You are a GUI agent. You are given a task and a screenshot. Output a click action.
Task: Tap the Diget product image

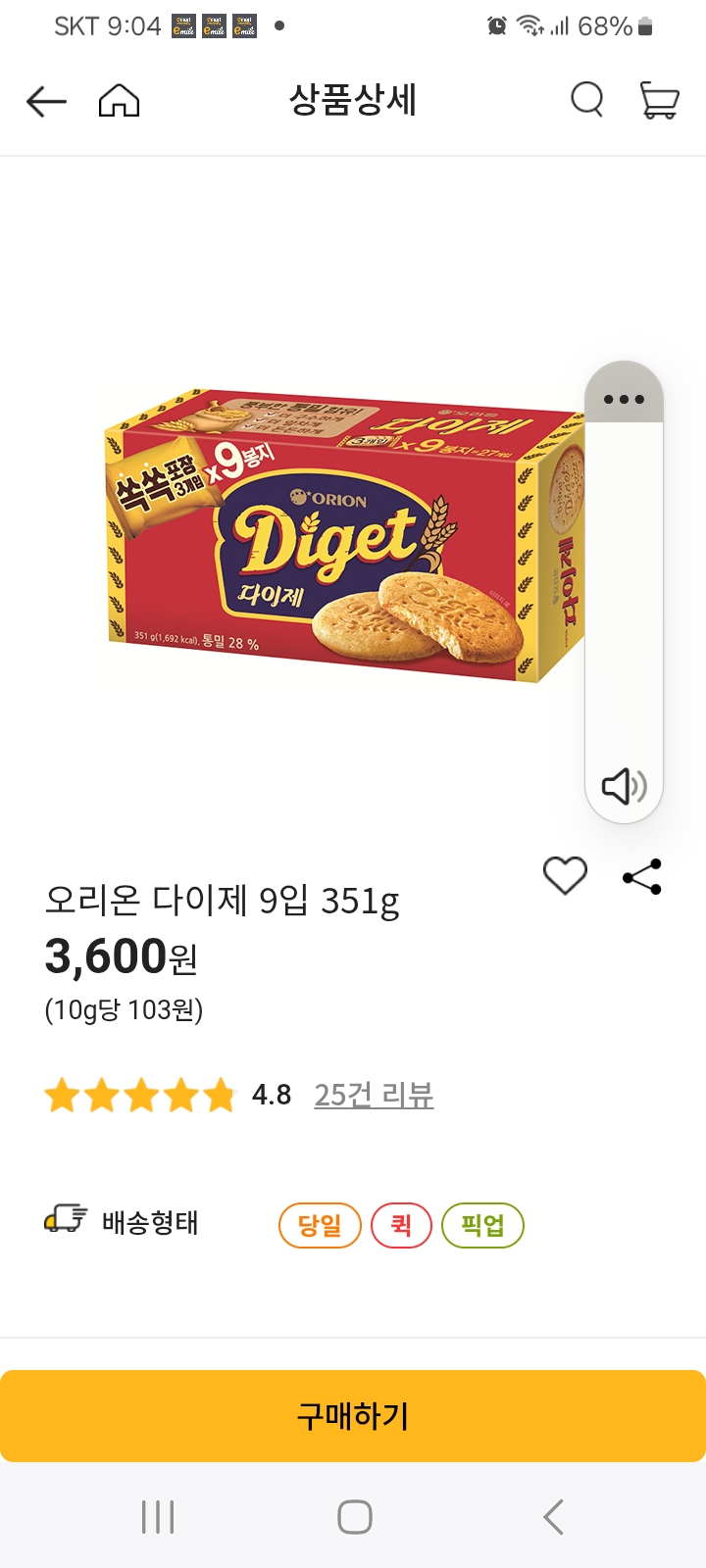click(x=324, y=539)
